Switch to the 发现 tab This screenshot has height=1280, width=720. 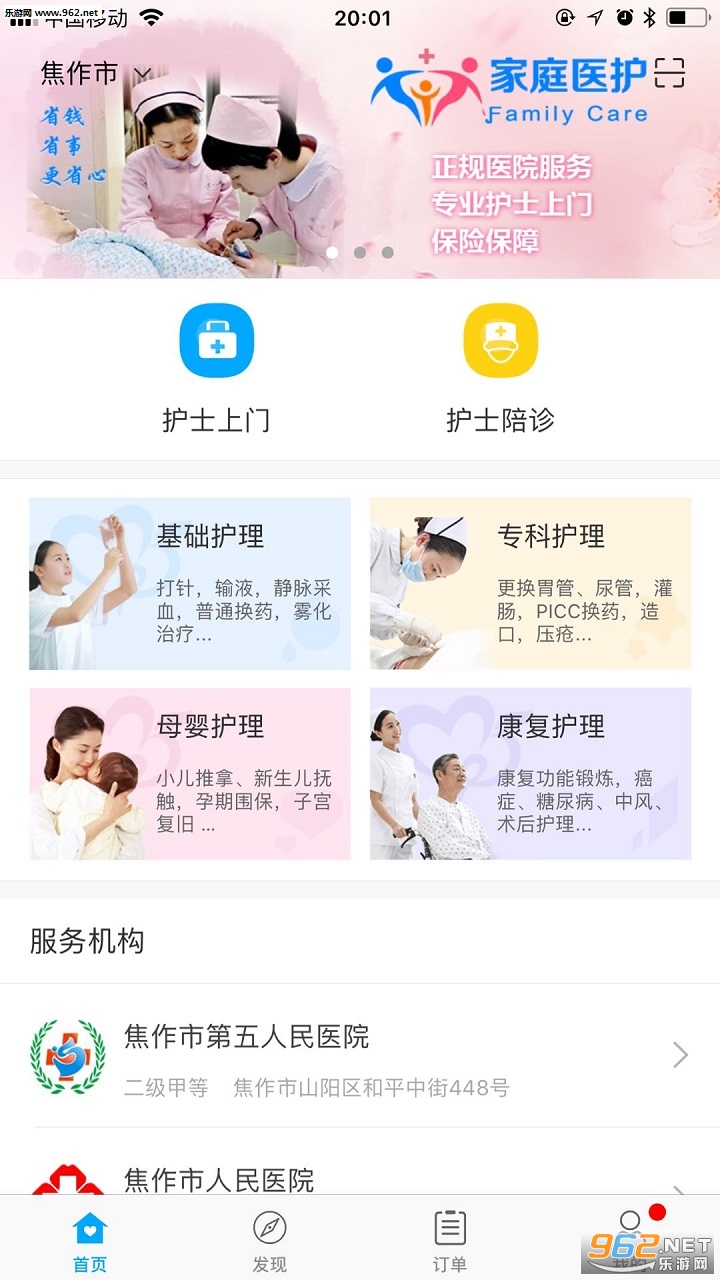tap(270, 1240)
